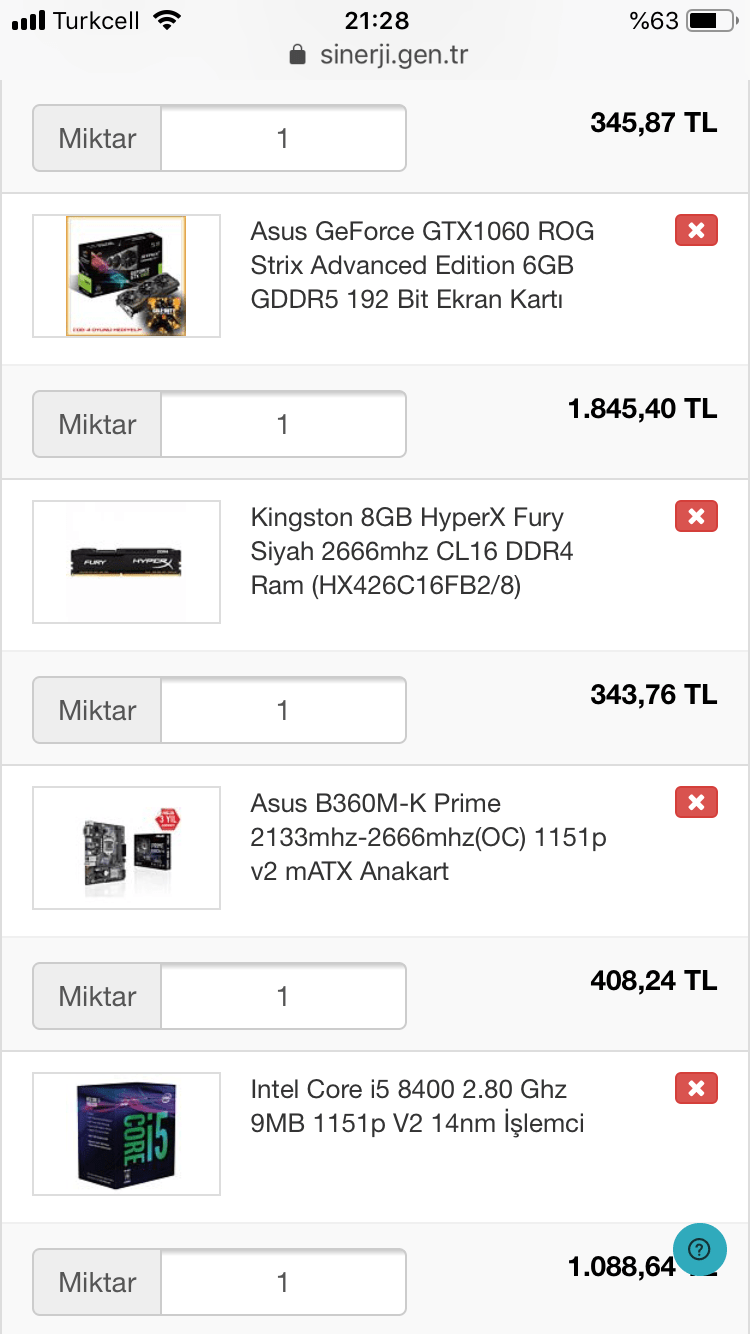
Task: Edit quantity for the Asus B360M-K motherboard
Action: (x=283, y=996)
